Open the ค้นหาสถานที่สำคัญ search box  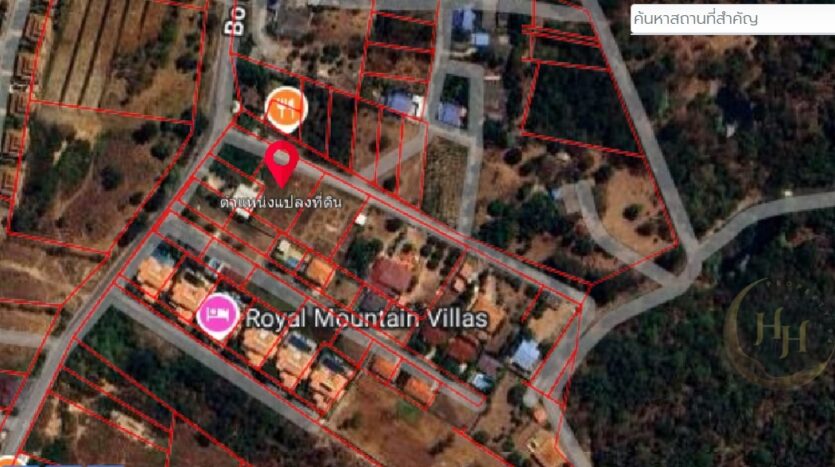tap(730, 19)
